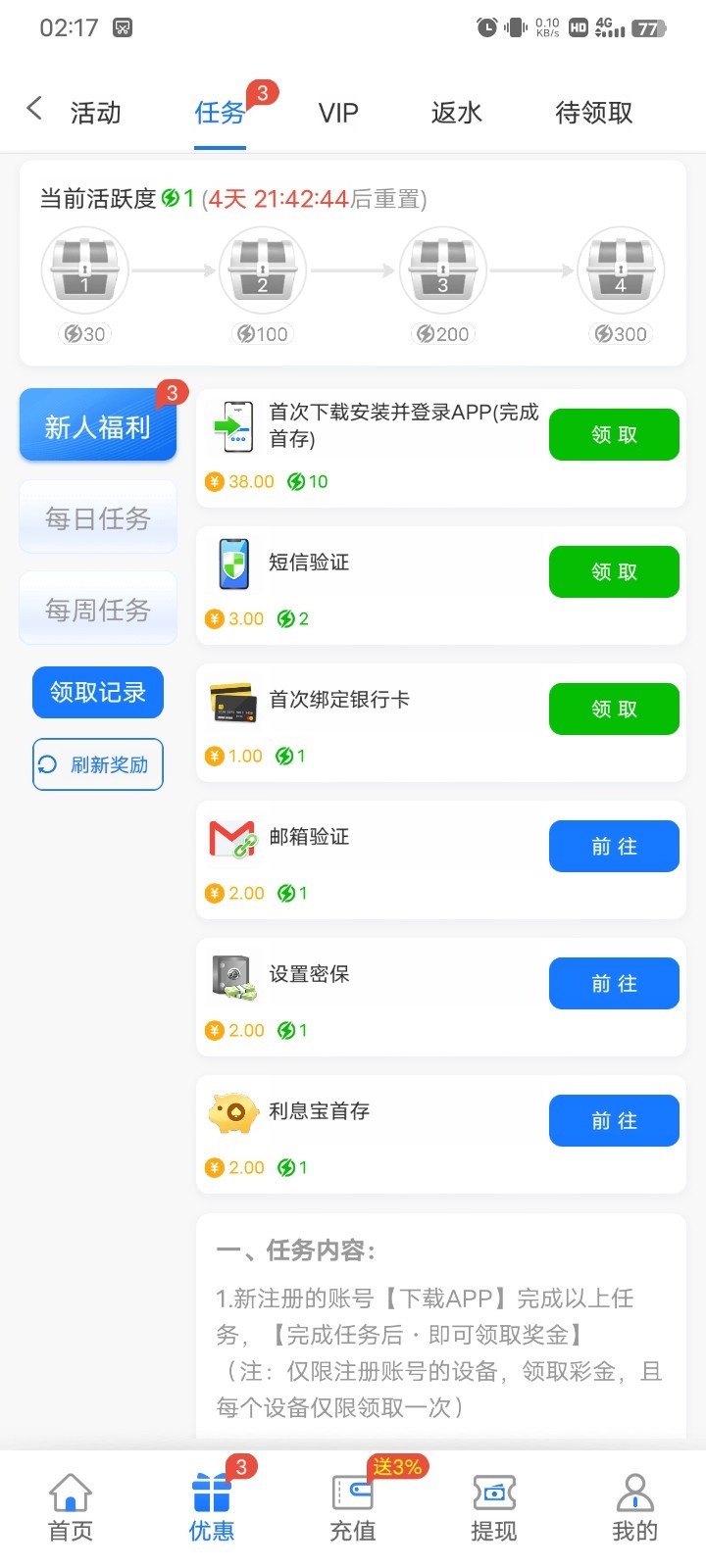Claim reward for 首次下载安装并登录APP
This screenshot has width=706, height=1568.
[x=614, y=434]
